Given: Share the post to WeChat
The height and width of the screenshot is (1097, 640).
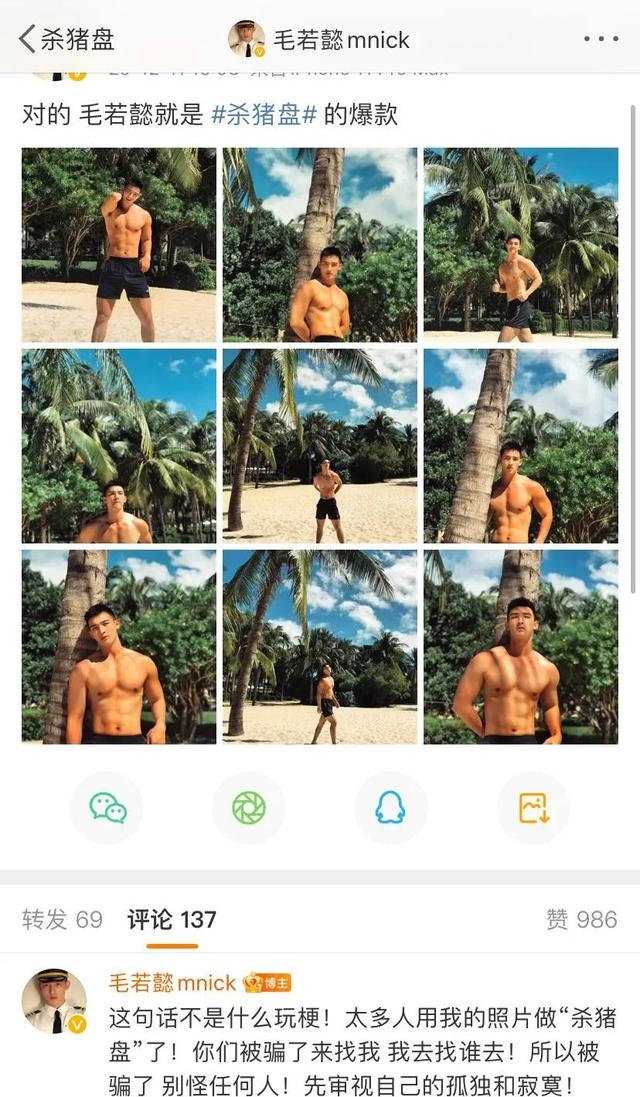Looking at the screenshot, I should pos(107,808).
